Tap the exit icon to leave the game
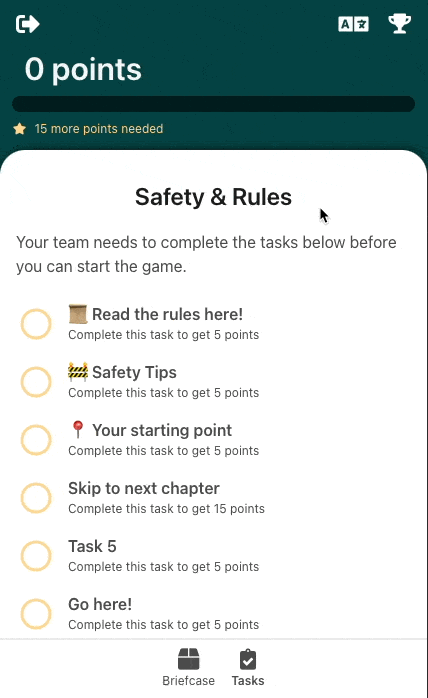This screenshot has width=428, height=698. [x=28, y=24]
